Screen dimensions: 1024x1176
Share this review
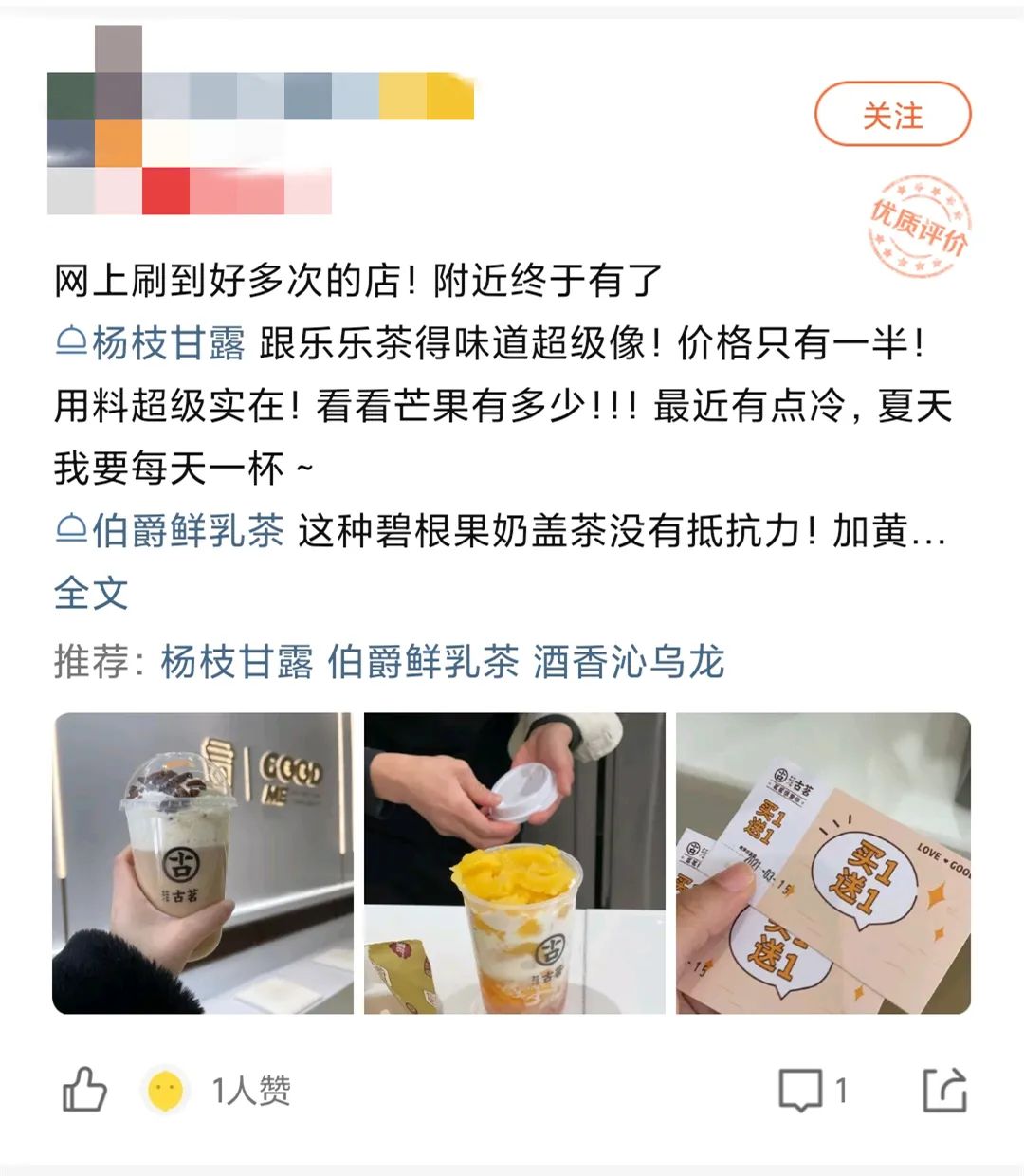pos(944,1090)
